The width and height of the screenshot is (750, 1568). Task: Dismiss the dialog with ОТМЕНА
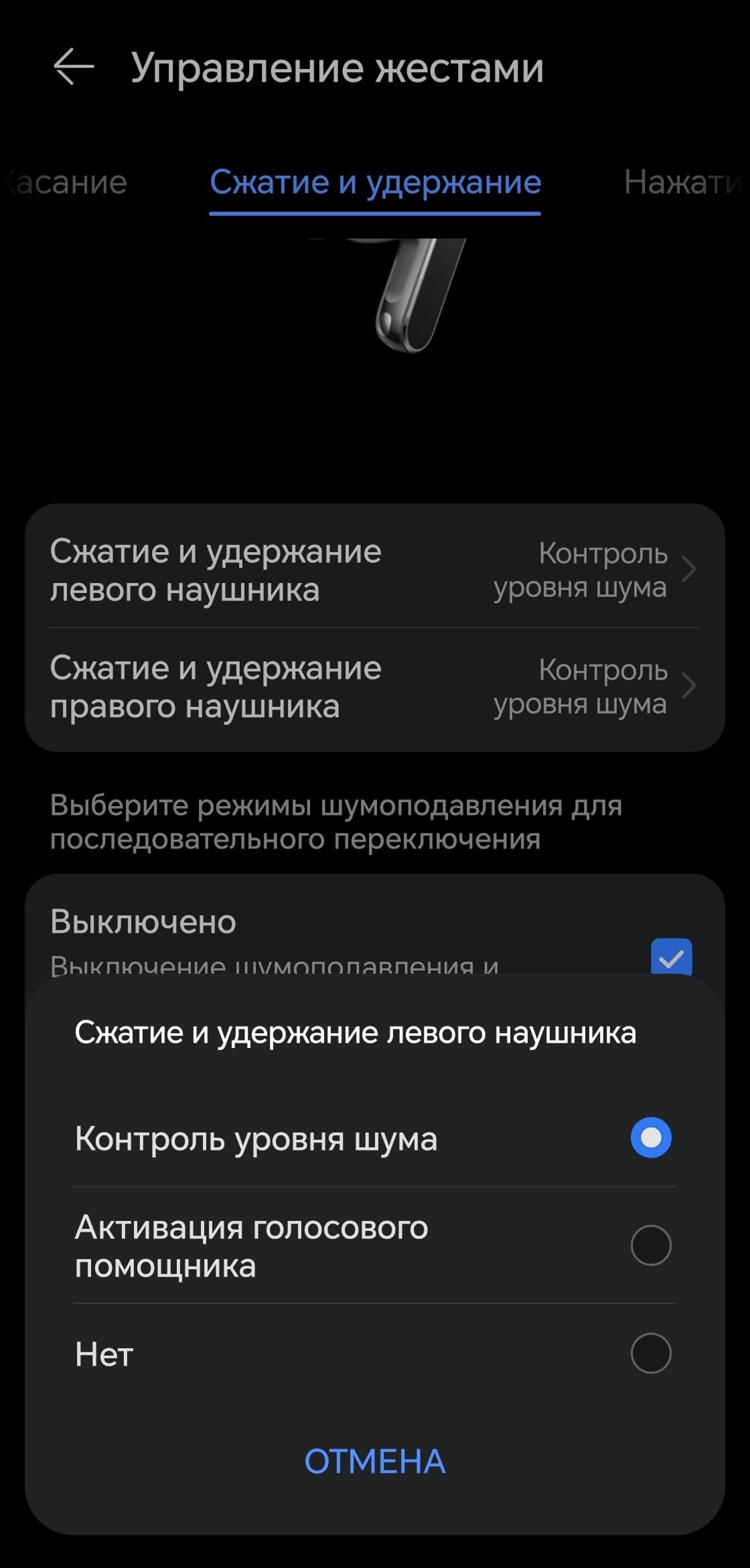375,1461
